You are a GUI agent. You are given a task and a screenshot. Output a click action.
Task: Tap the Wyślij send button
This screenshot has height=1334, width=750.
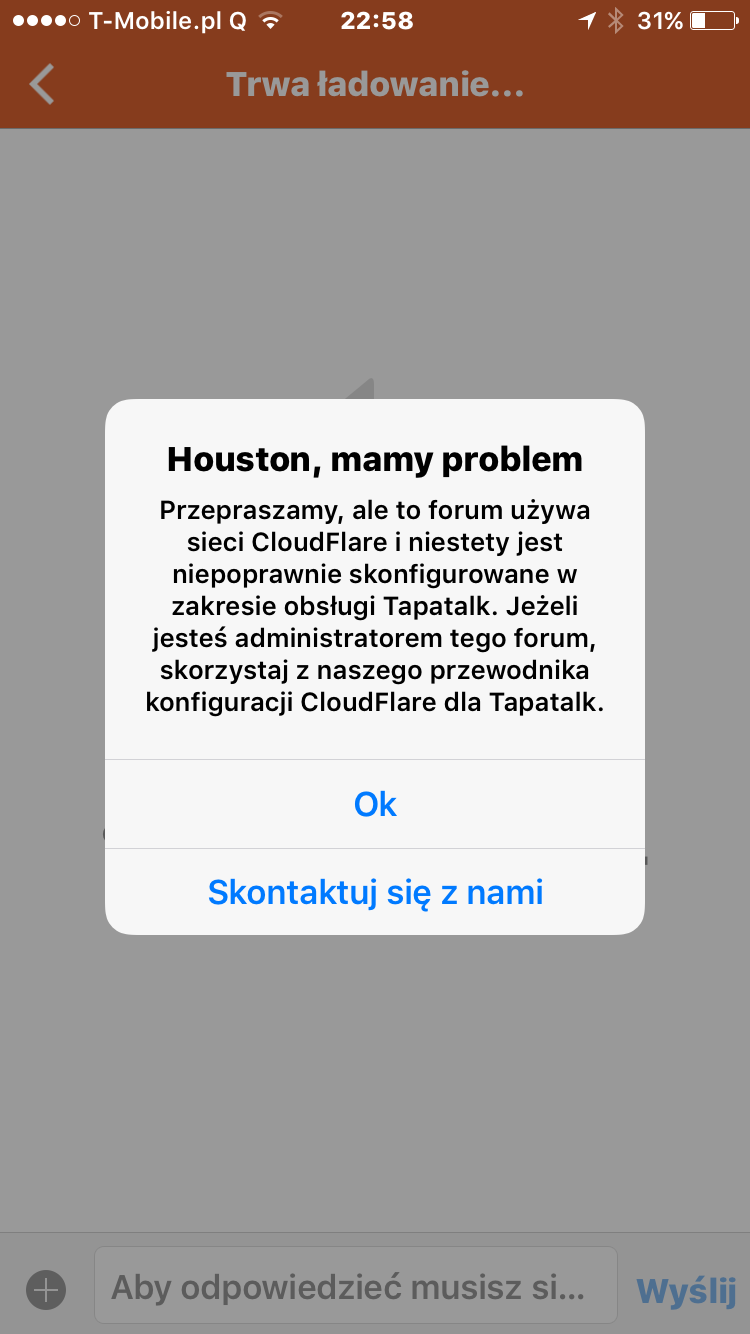pyautogui.click(x=686, y=1290)
